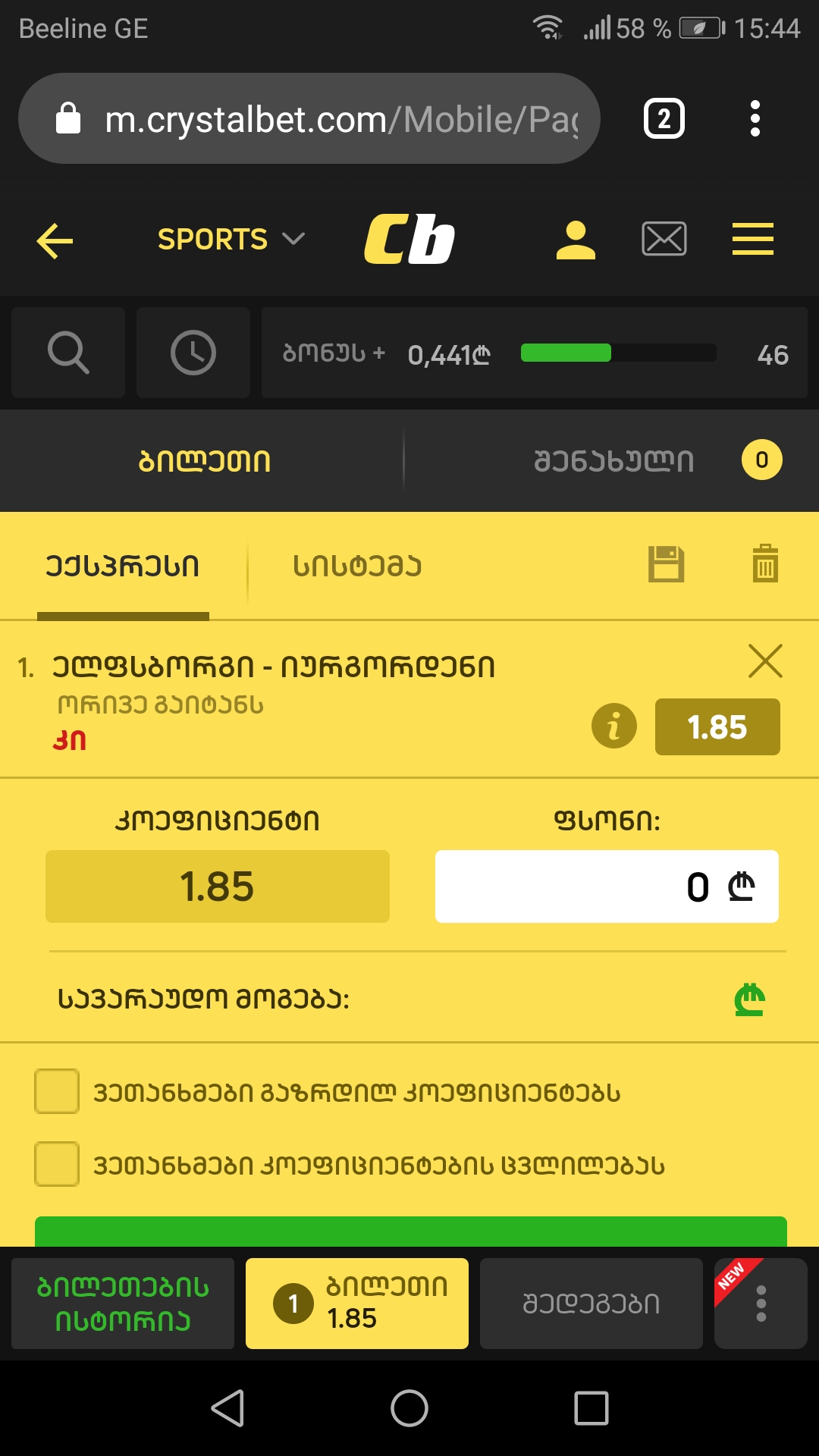
Task: Expand the SPORTS dropdown
Action: (231, 240)
